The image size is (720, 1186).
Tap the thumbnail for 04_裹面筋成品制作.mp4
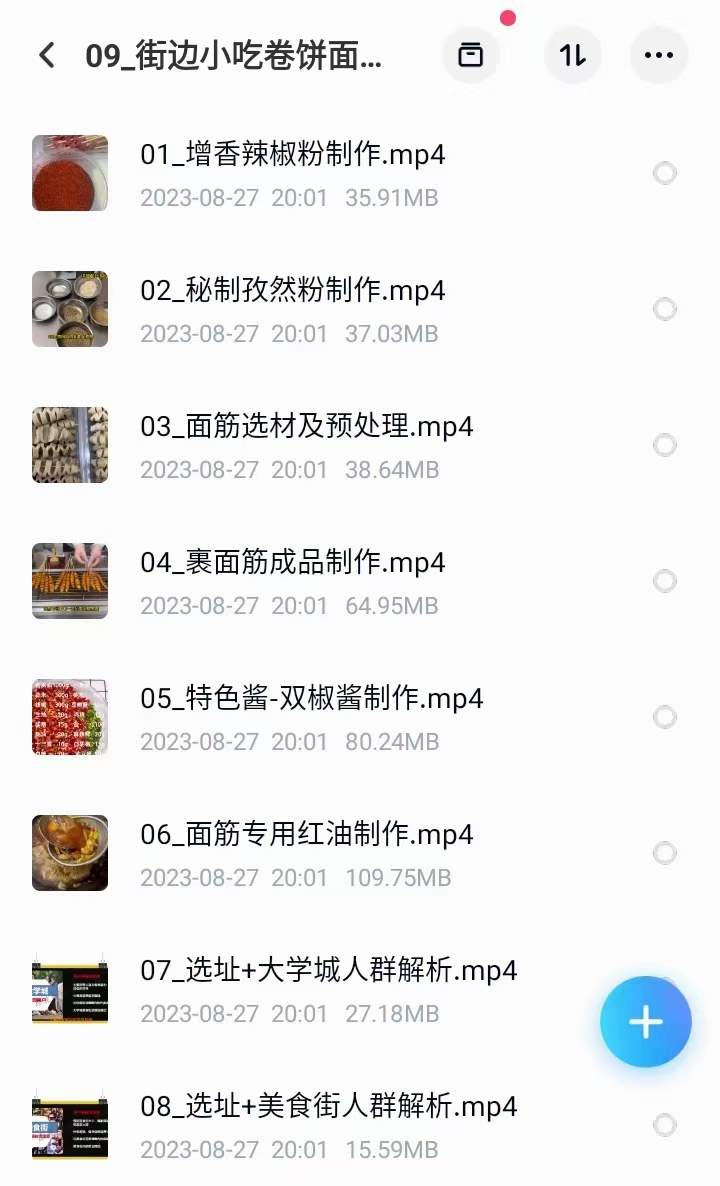click(x=69, y=581)
